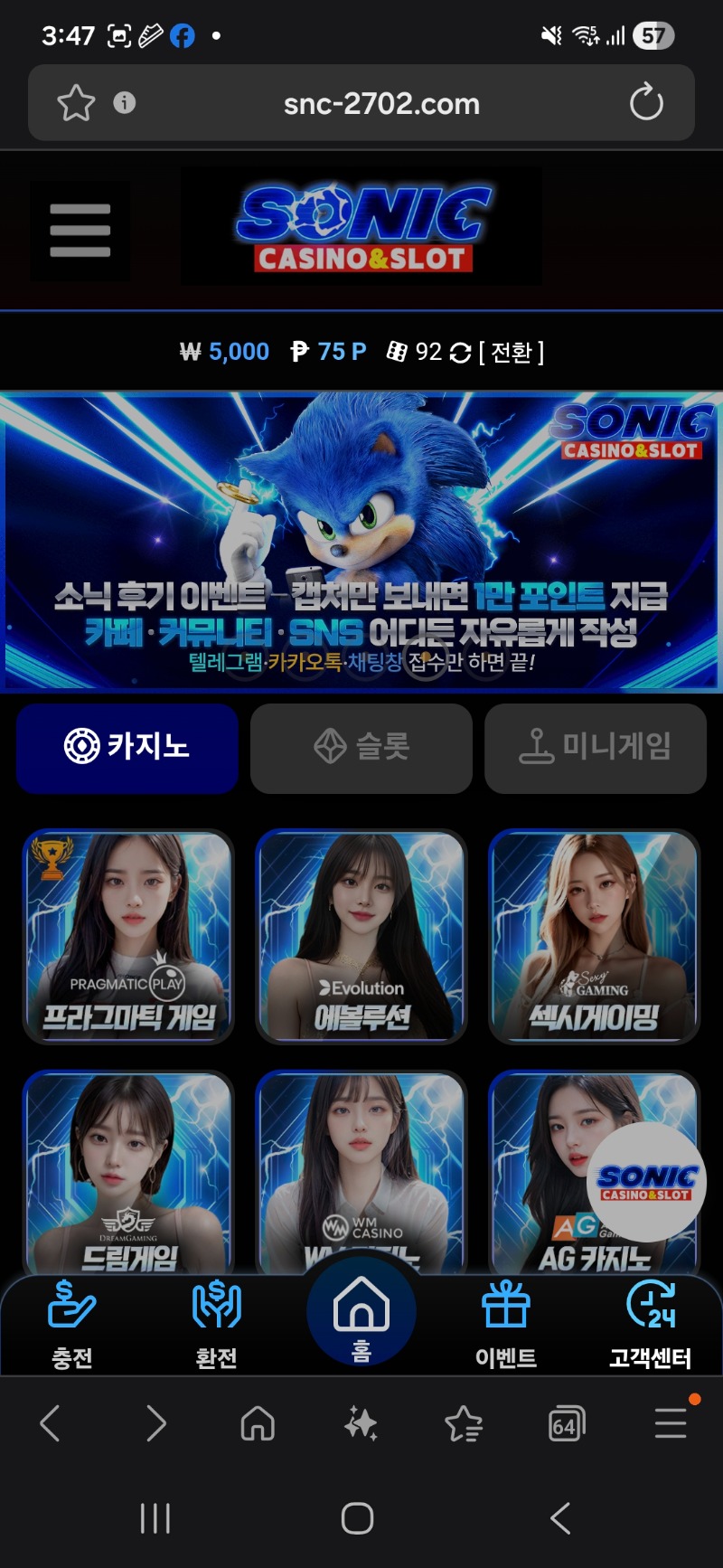723x1568 pixels.
Task: Open the hamburger side menu
Action: click(x=80, y=230)
